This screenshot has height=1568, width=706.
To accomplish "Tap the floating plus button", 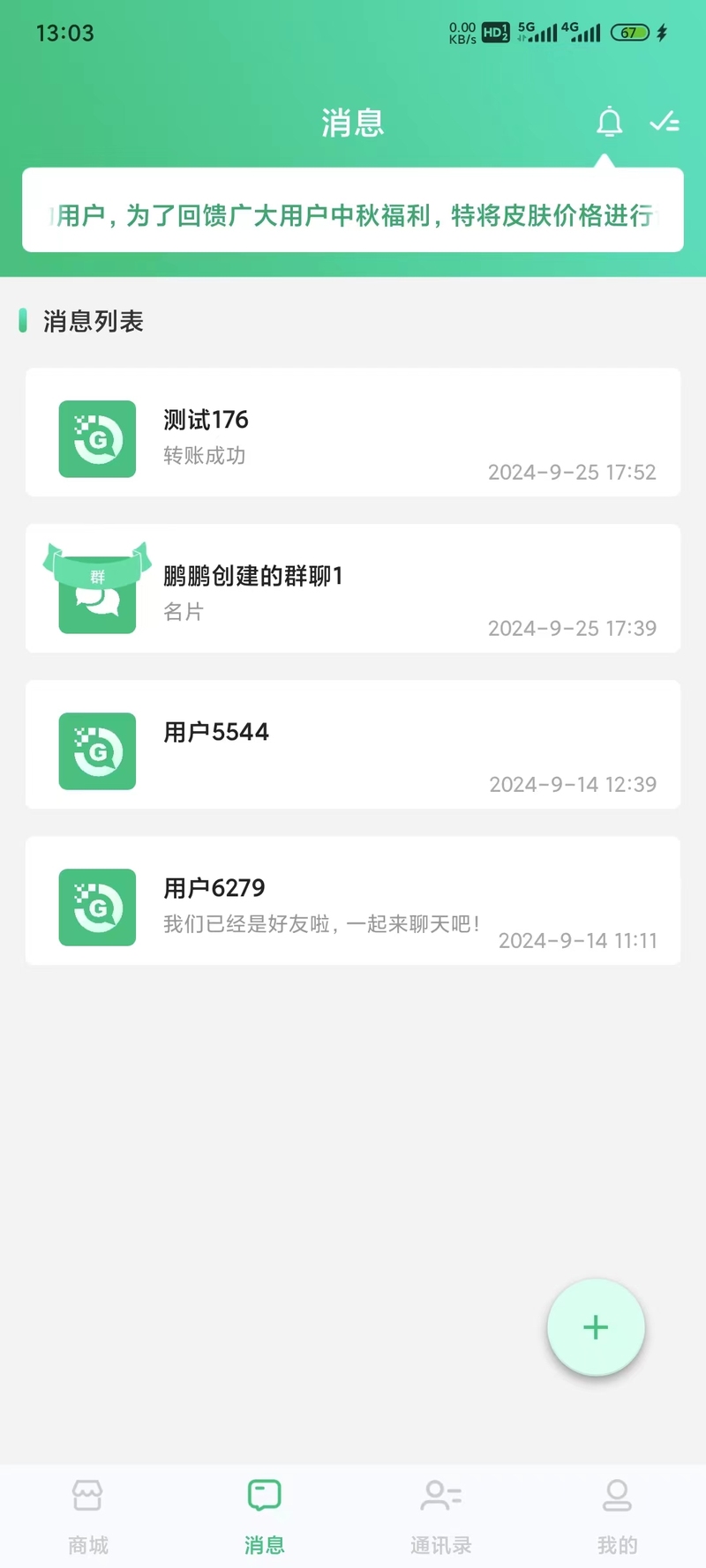I will (596, 1326).
